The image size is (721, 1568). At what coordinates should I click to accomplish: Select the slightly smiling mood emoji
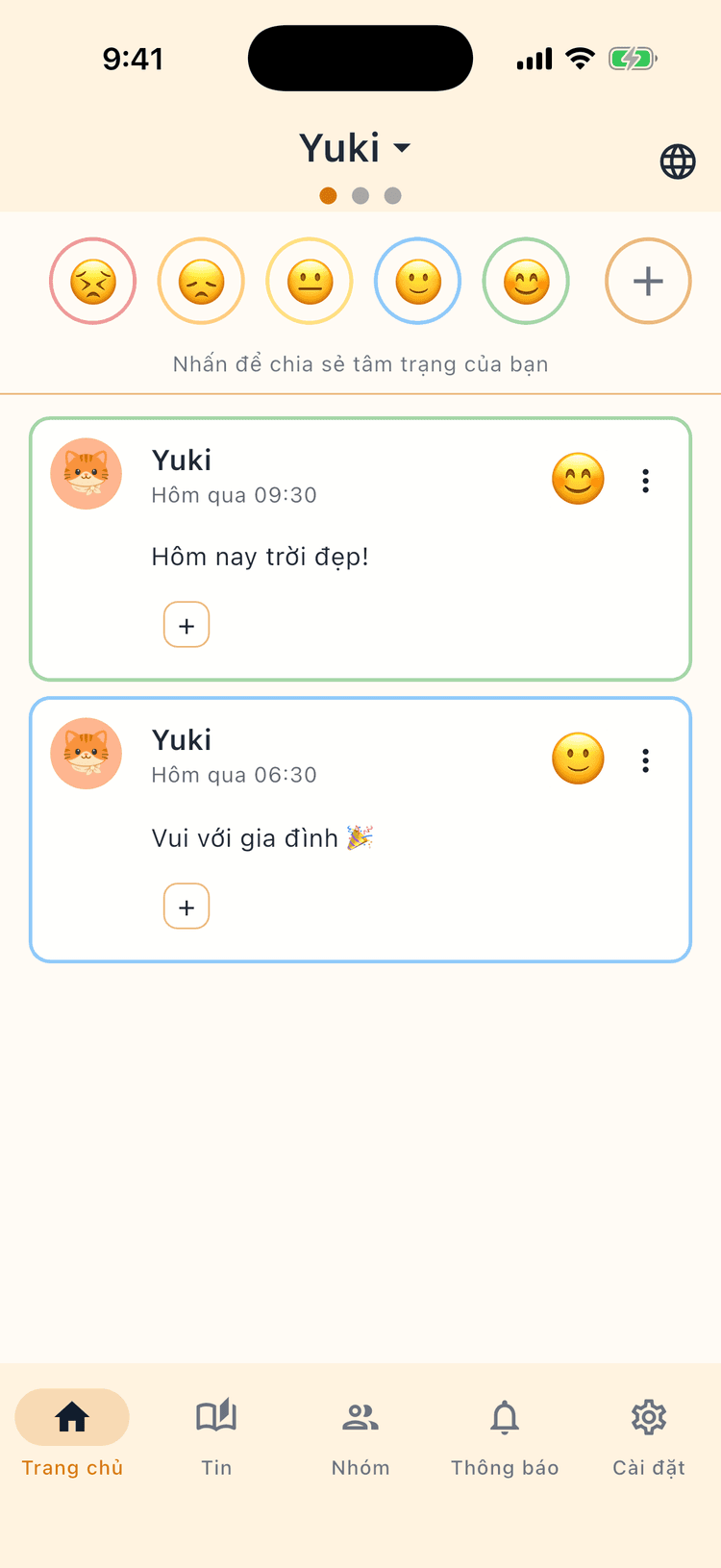(x=417, y=281)
